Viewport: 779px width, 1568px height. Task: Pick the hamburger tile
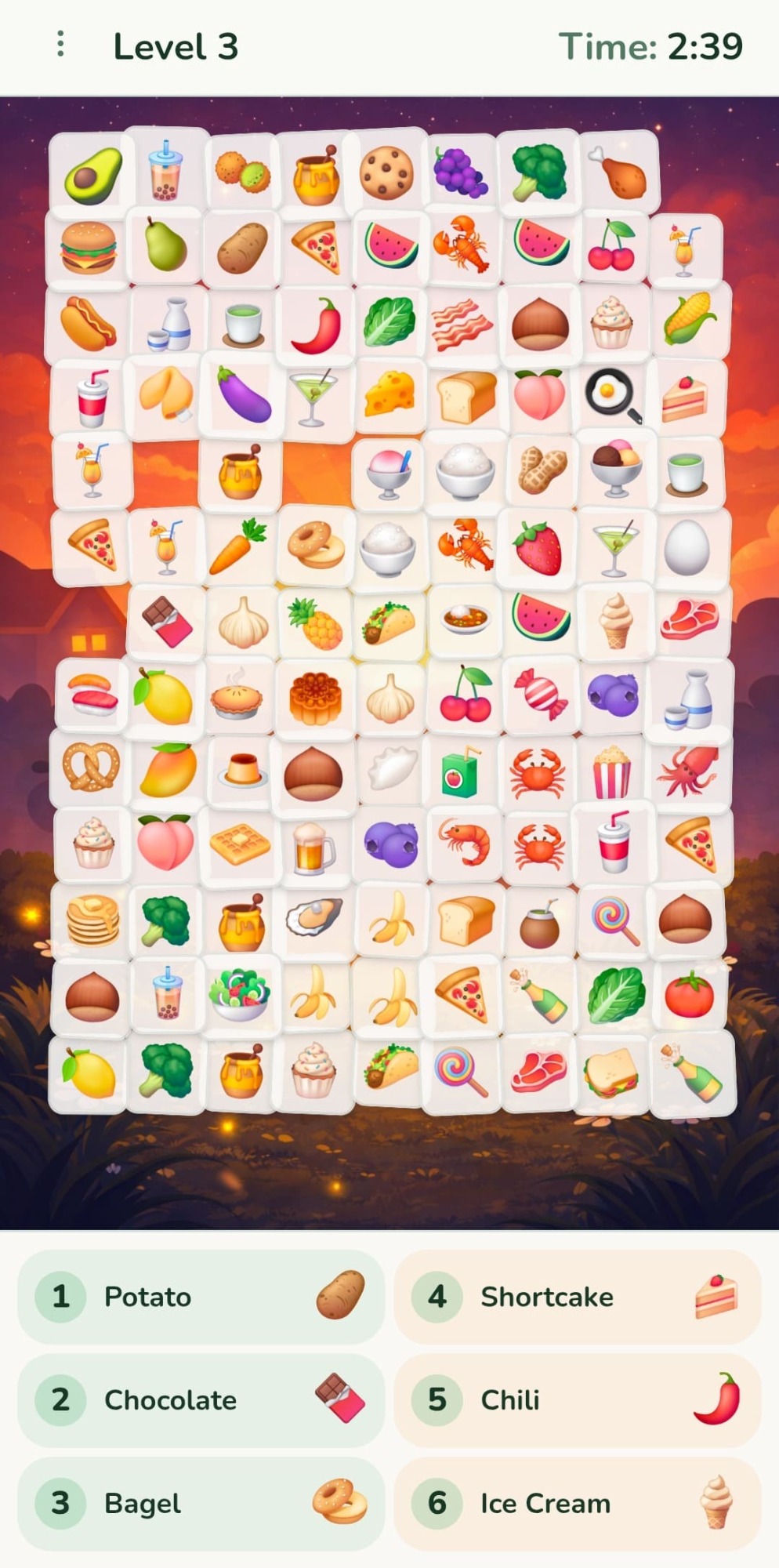coord(89,248)
